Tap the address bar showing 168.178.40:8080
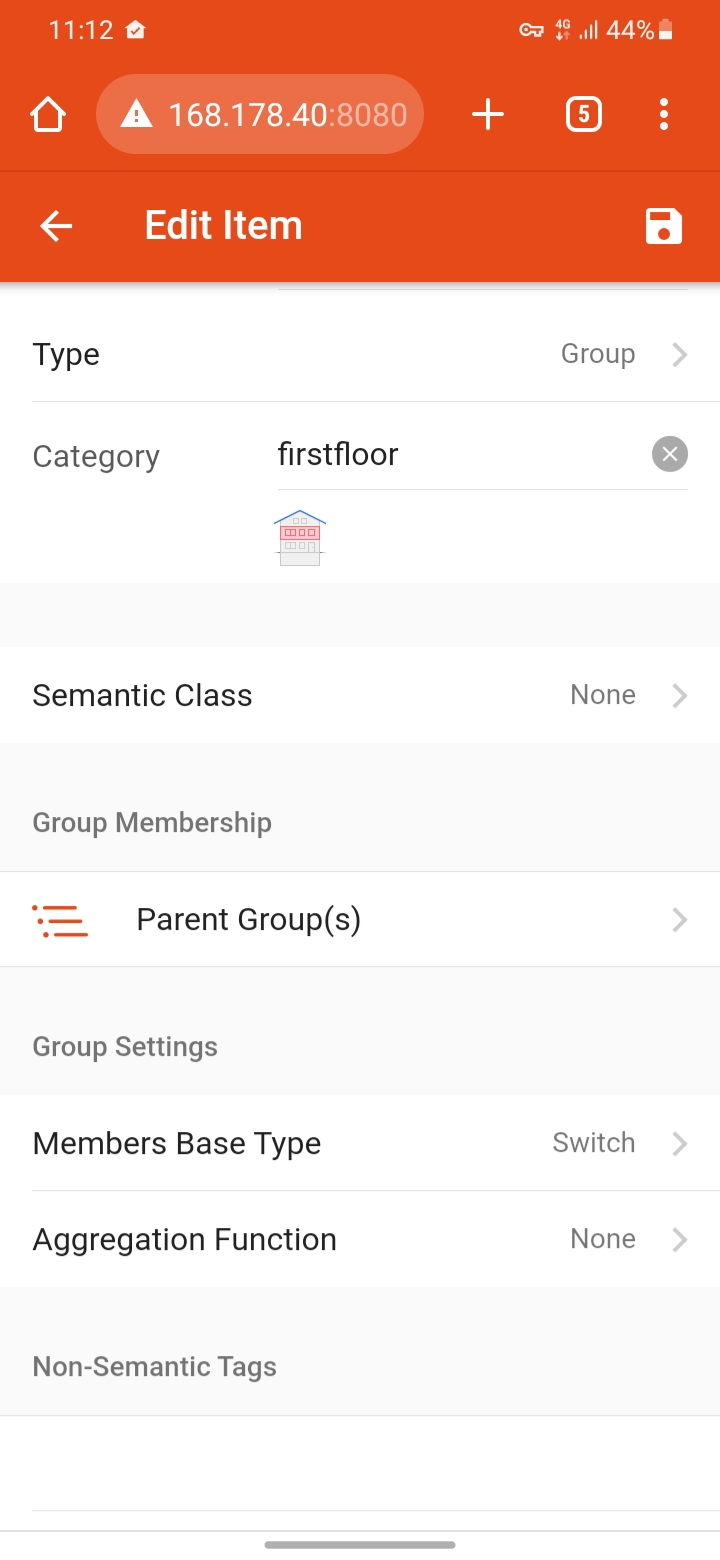Screen dimensions: 720x1560 (260, 114)
